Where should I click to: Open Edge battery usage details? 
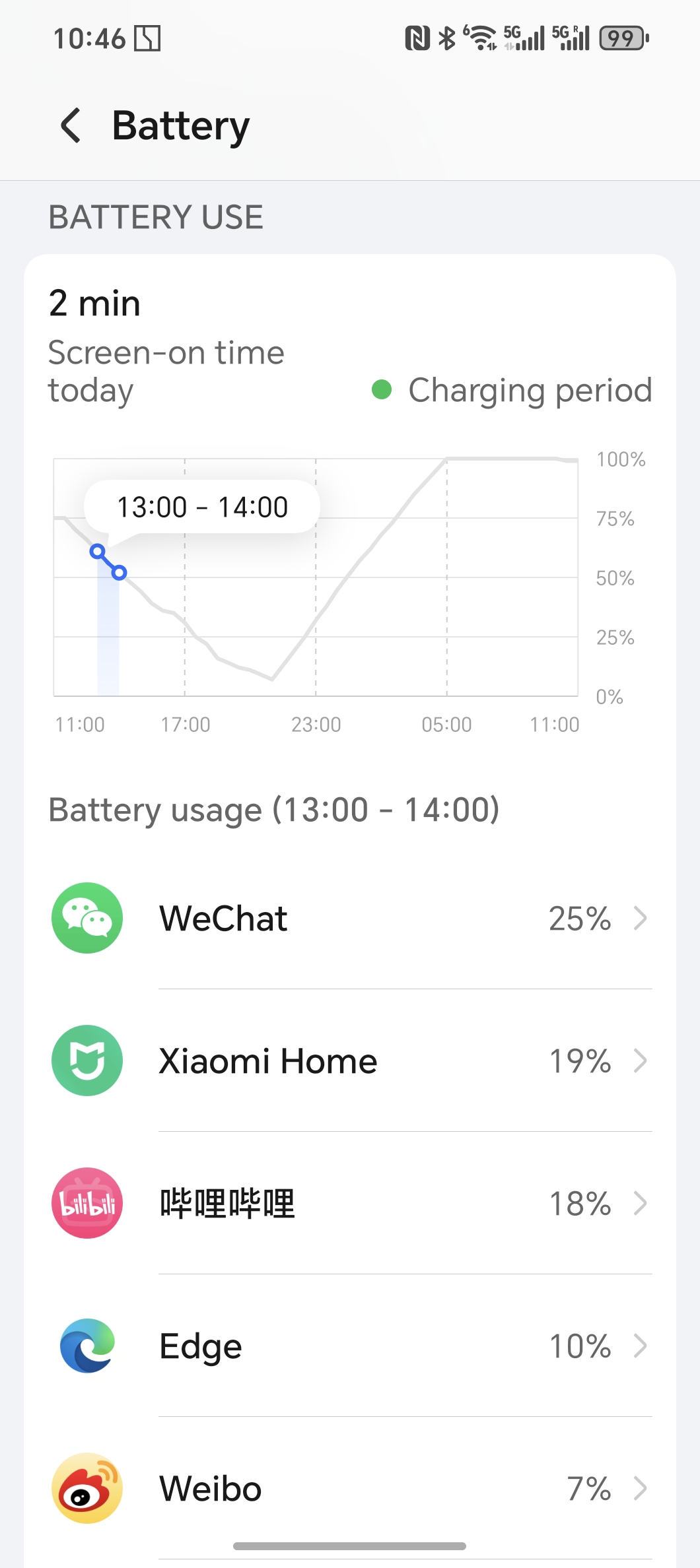pyautogui.click(x=350, y=1346)
